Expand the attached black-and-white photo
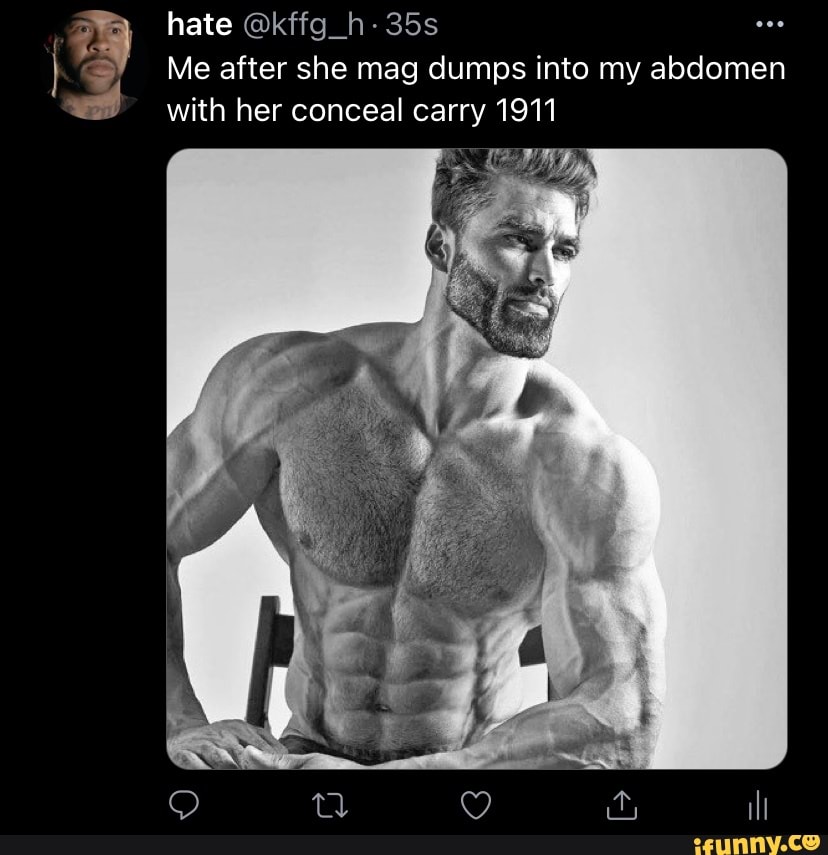The height and width of the screenshot is (855, 828). point(476,458)
